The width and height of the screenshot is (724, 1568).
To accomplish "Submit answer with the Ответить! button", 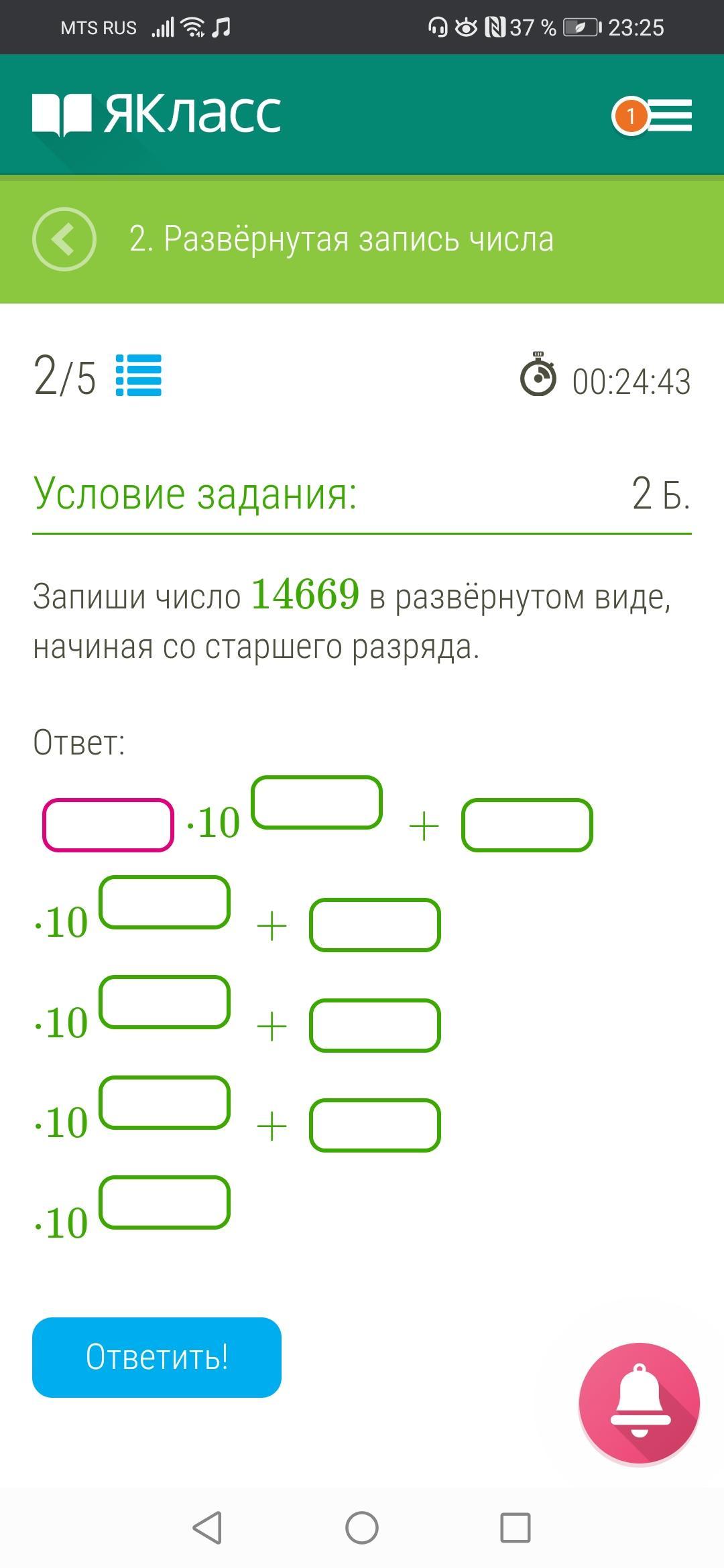I will coord(157,1357).
